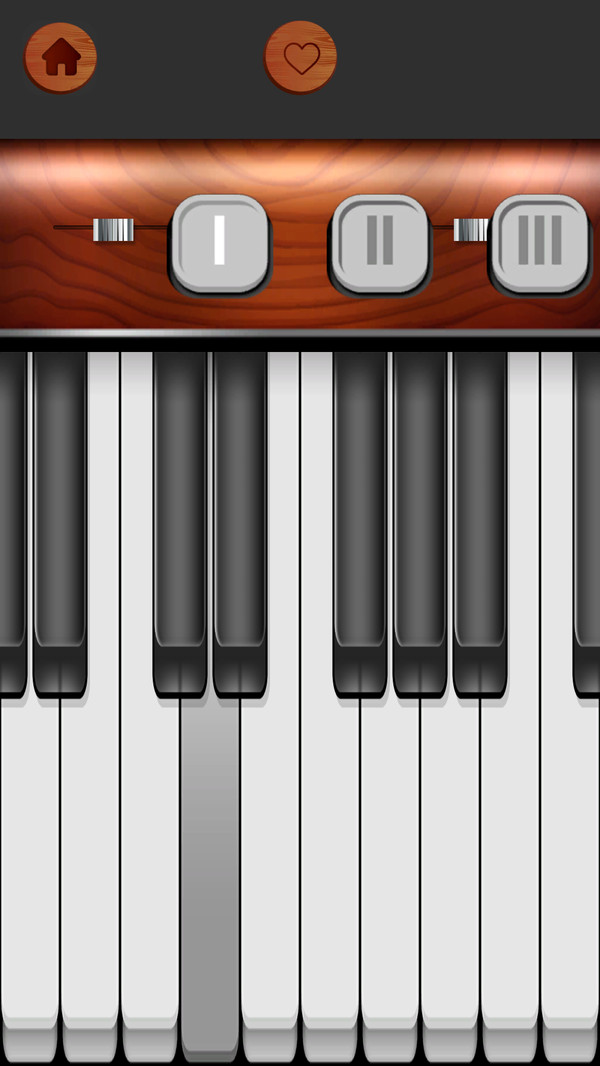600x1066 pixels.
Task: Tap the heart favorite icon
Action: point(300,58)
